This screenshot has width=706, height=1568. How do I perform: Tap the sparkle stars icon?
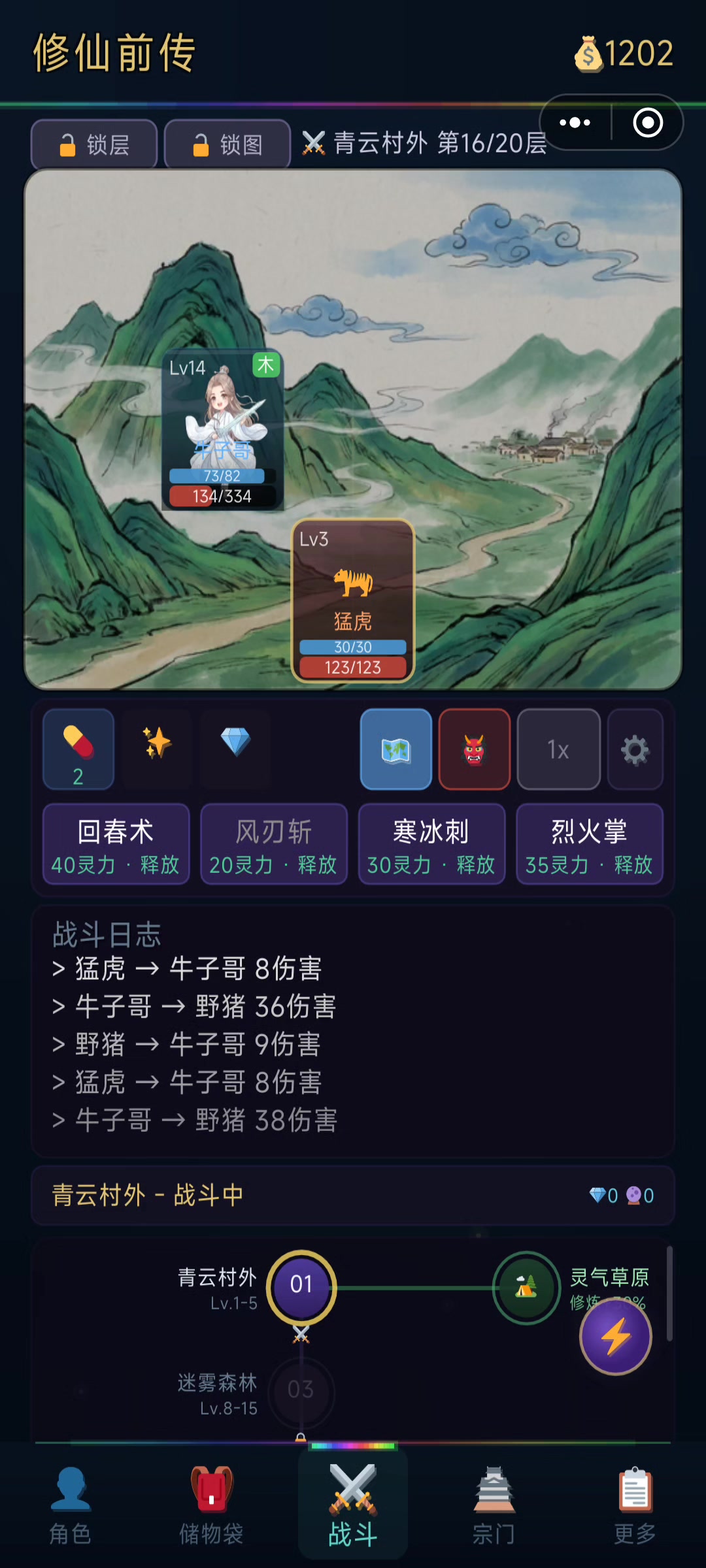click(x=157, y=743)
